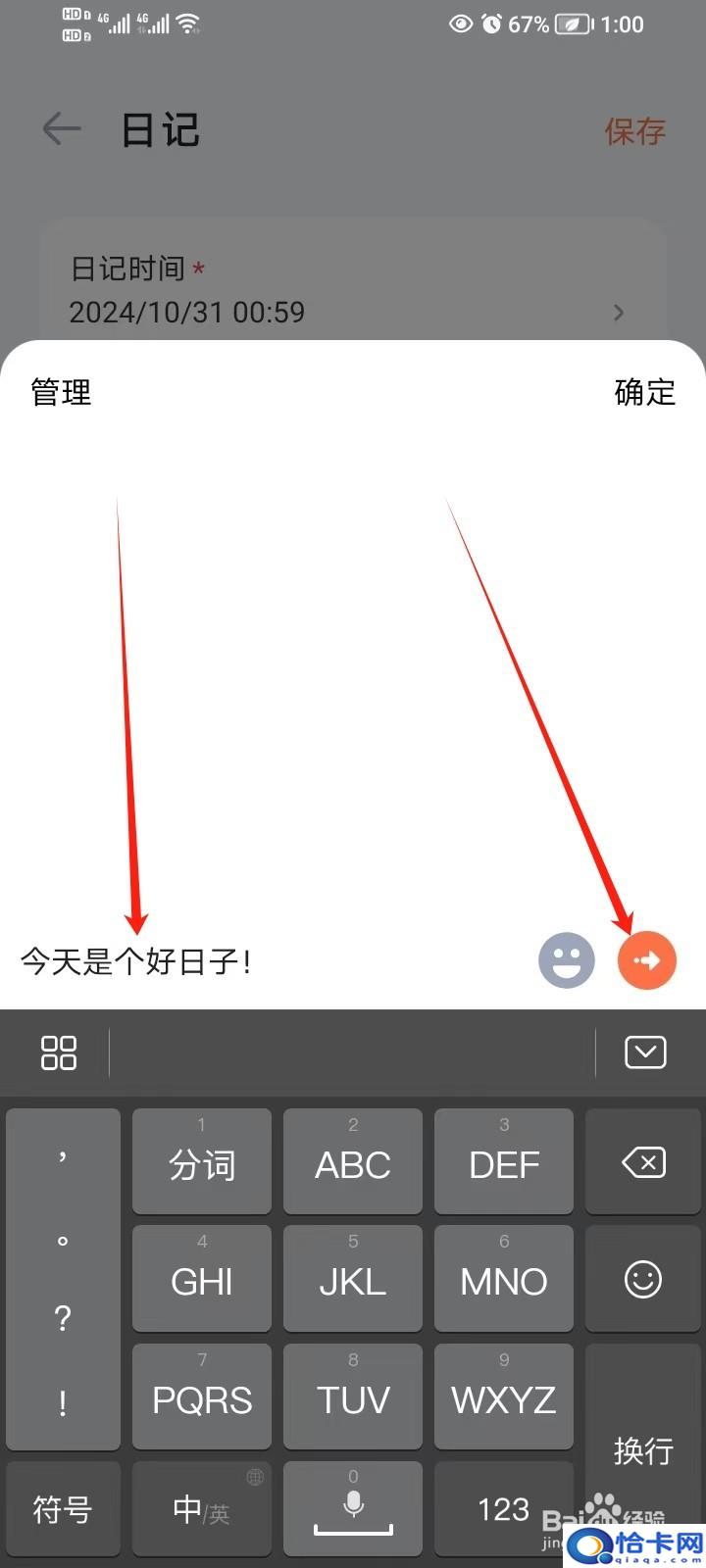Focus the text field with 今天是个好日子!
The height and width of the screenshot is (1568, 706).
270,961
